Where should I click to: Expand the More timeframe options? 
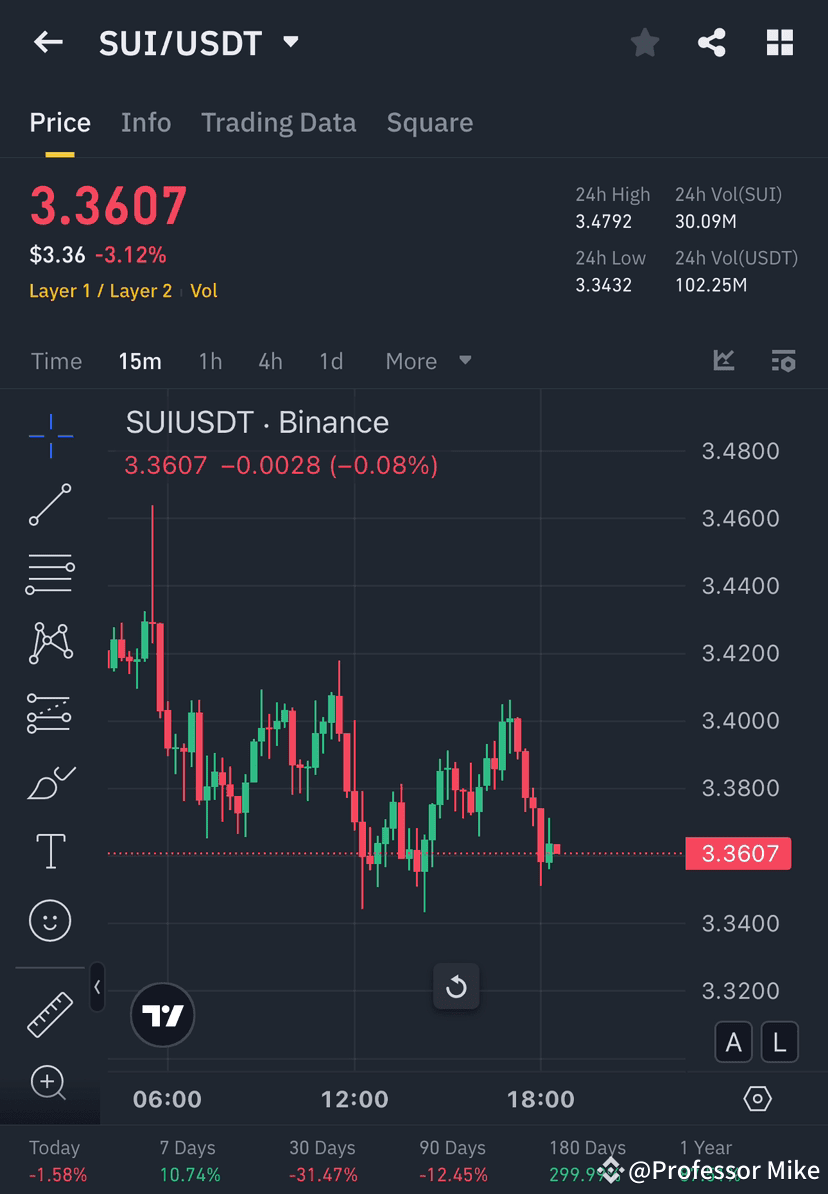point(428,361)
